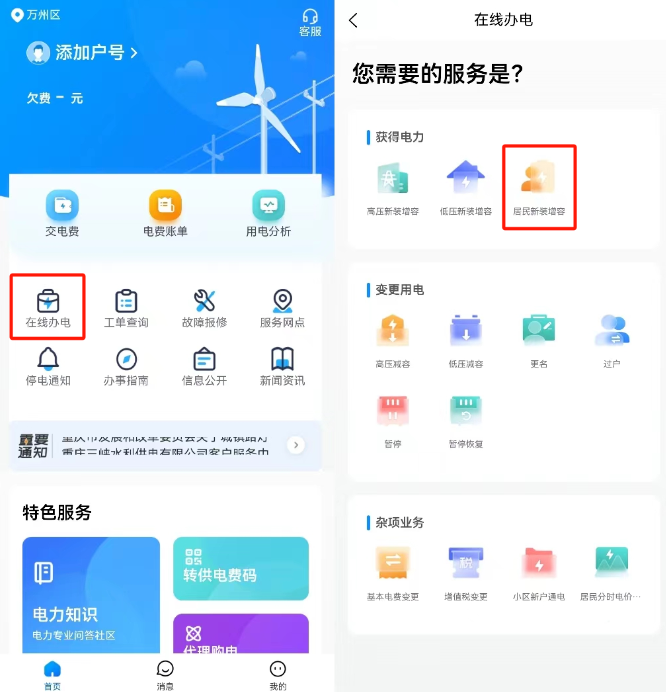This screenshot has height=692, width=666.
Task: Choose 更名 service
Action: tap(539, 338)
